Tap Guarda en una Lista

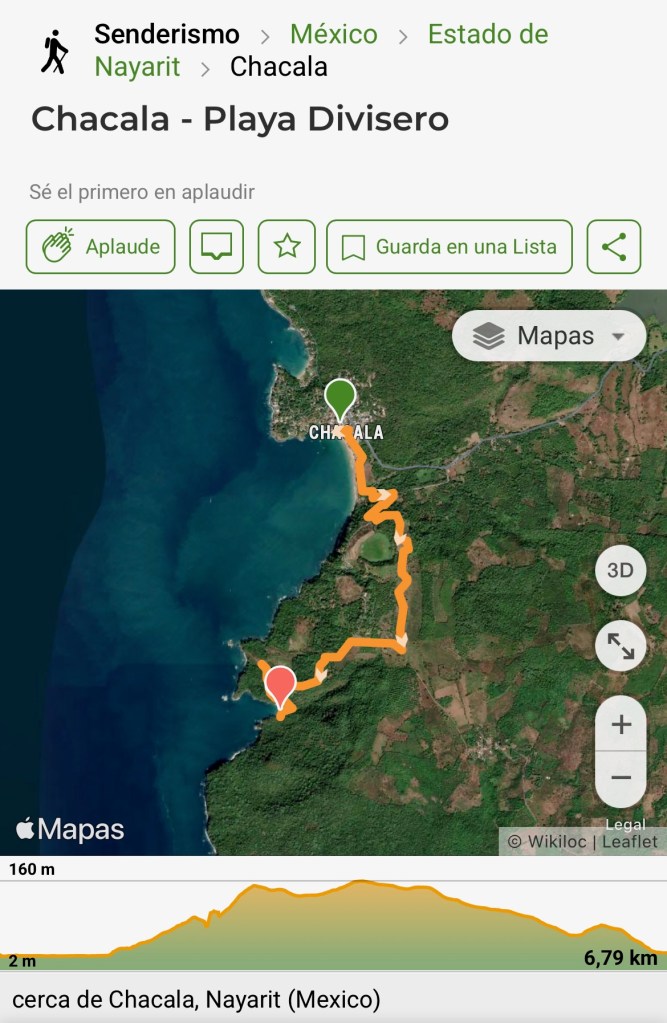point(449,247)
